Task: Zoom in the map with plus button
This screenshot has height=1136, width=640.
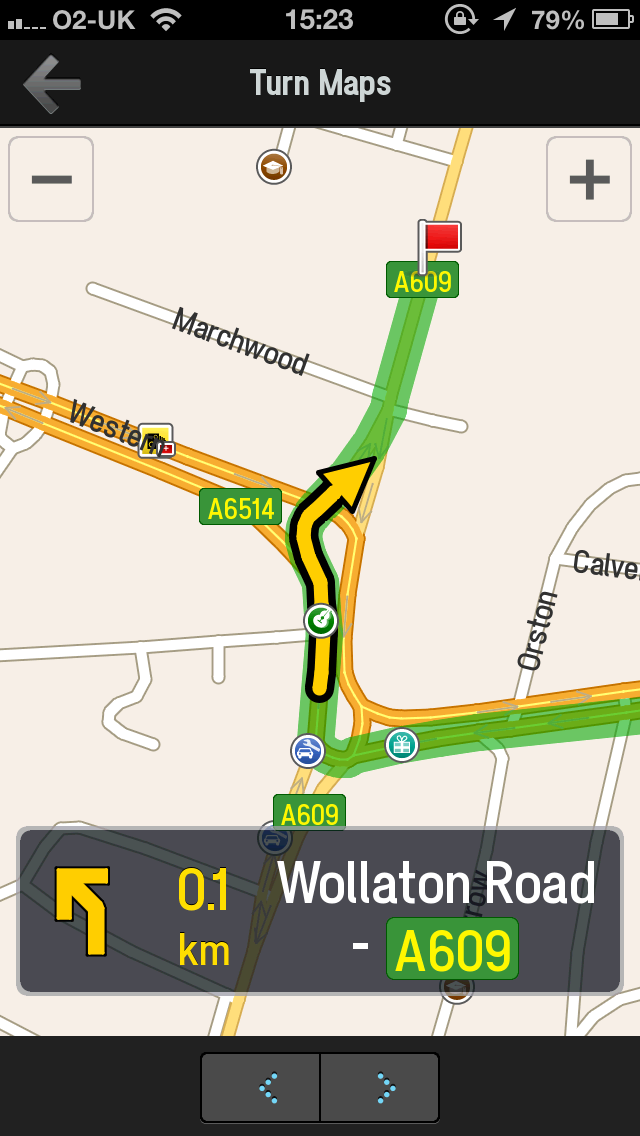Action: pos(589,179)
